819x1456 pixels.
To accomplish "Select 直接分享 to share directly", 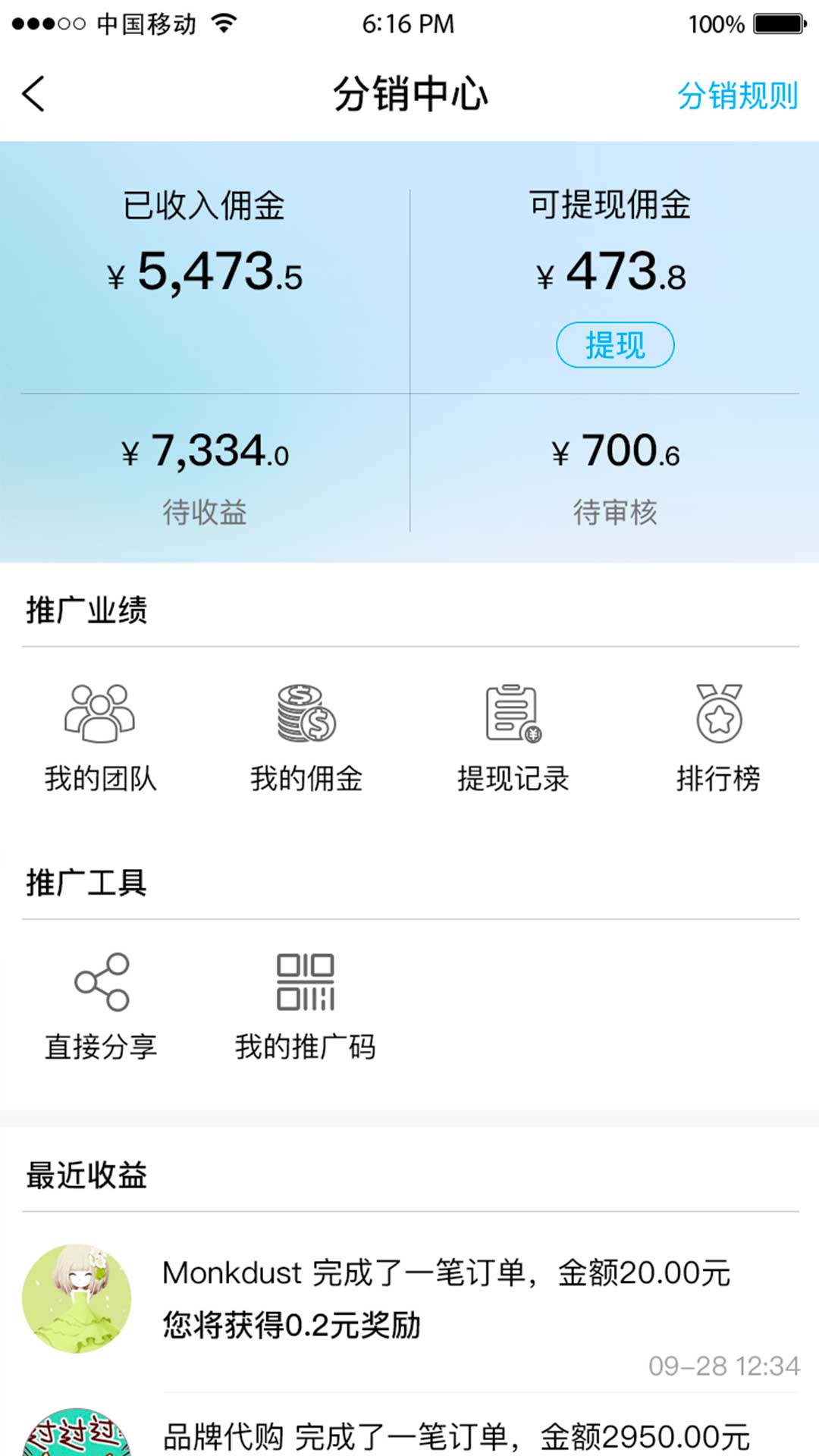I will 101,1006.
